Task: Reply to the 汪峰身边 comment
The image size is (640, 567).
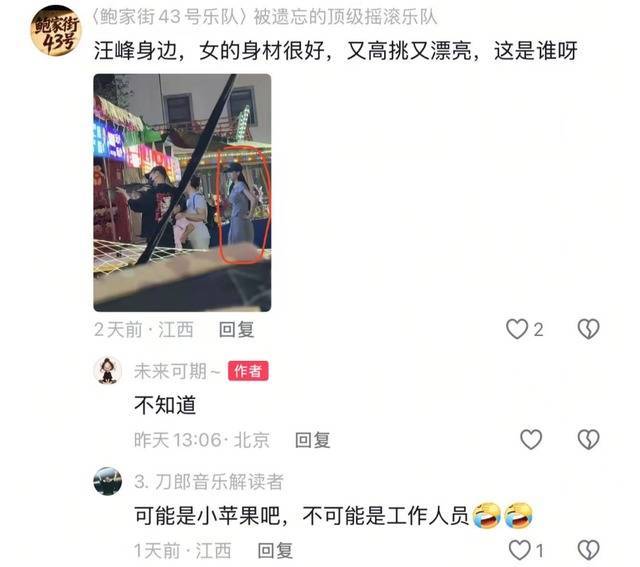Action: (x=237, y=330)
